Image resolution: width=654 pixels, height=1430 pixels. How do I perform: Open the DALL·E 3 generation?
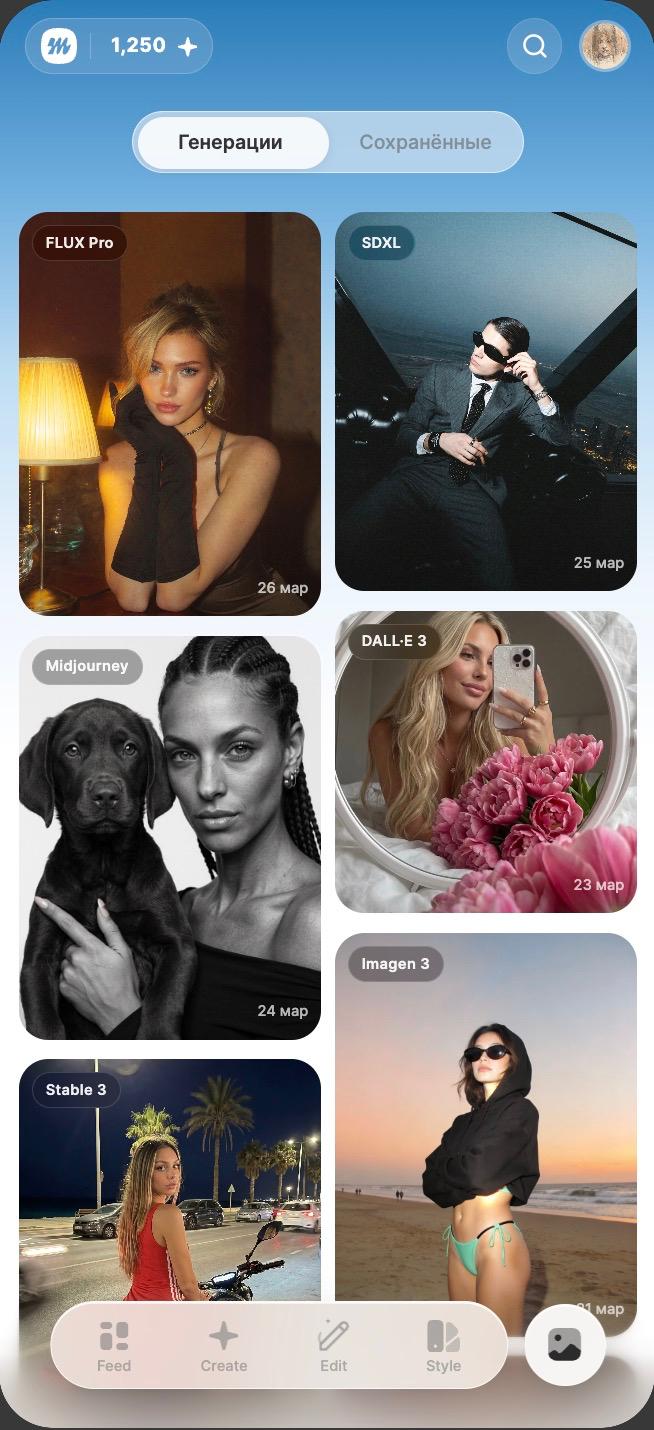point(486,762)
